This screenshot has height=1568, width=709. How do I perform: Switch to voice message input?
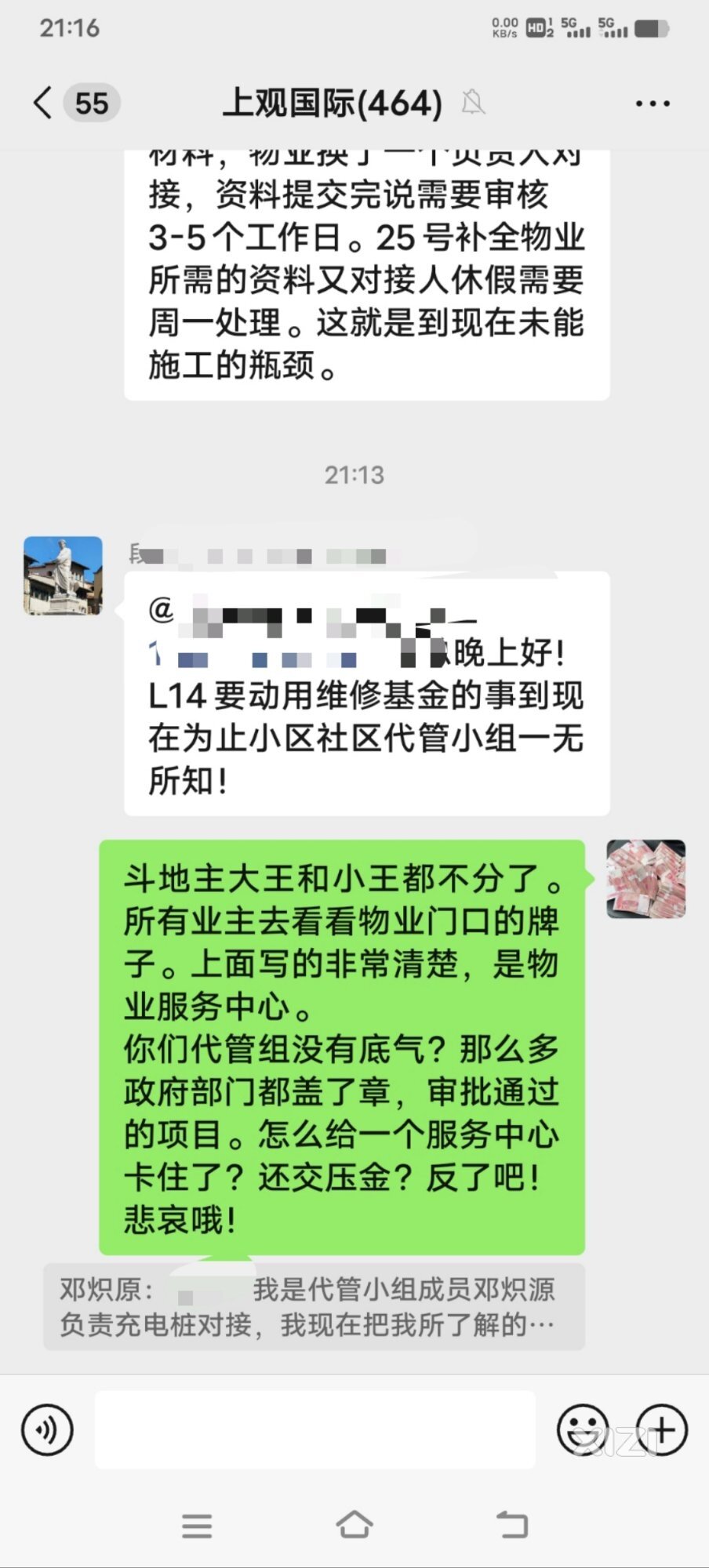point(48,1429)
